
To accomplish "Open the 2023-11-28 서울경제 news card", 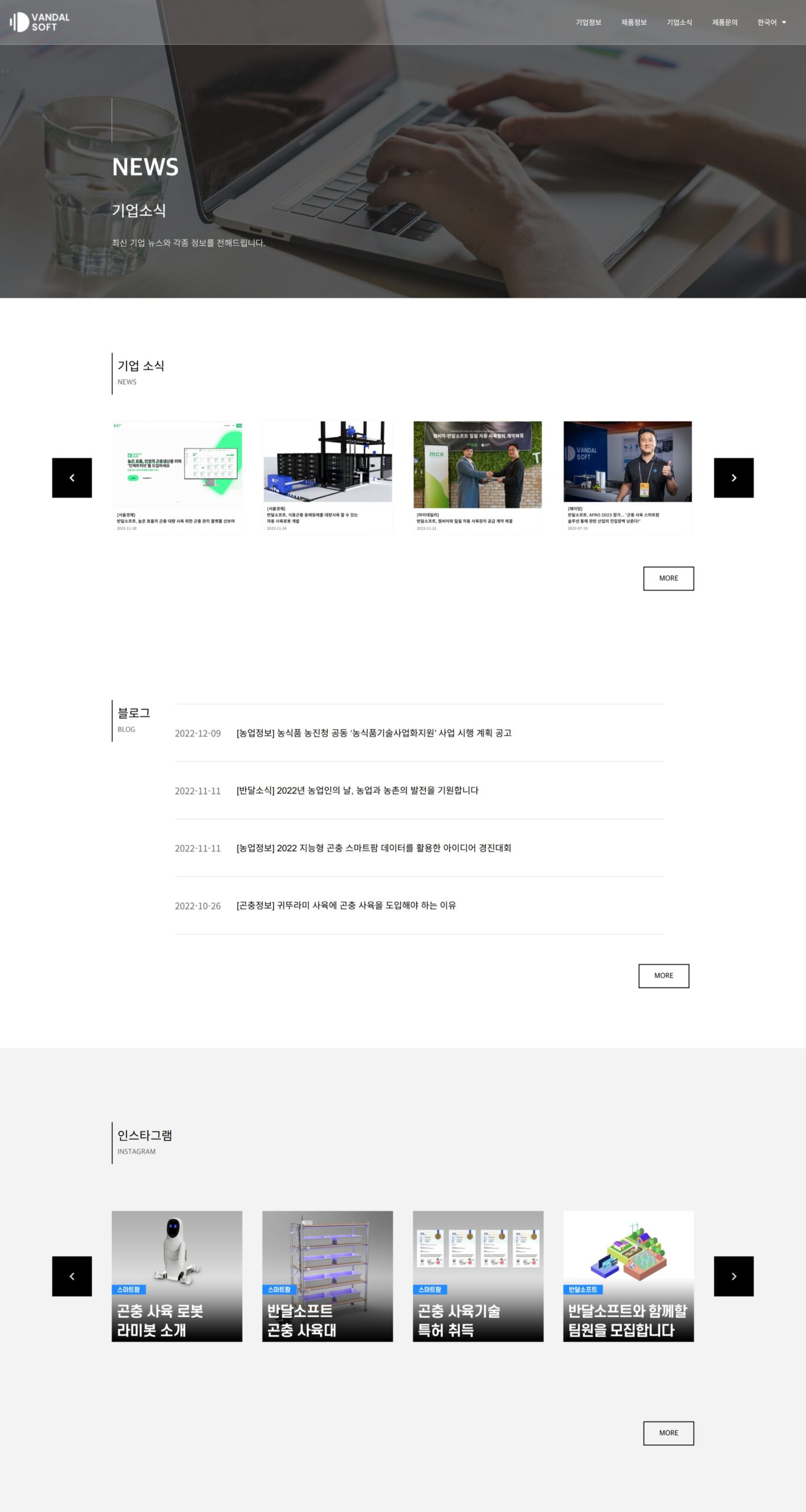I will point(177,477).
